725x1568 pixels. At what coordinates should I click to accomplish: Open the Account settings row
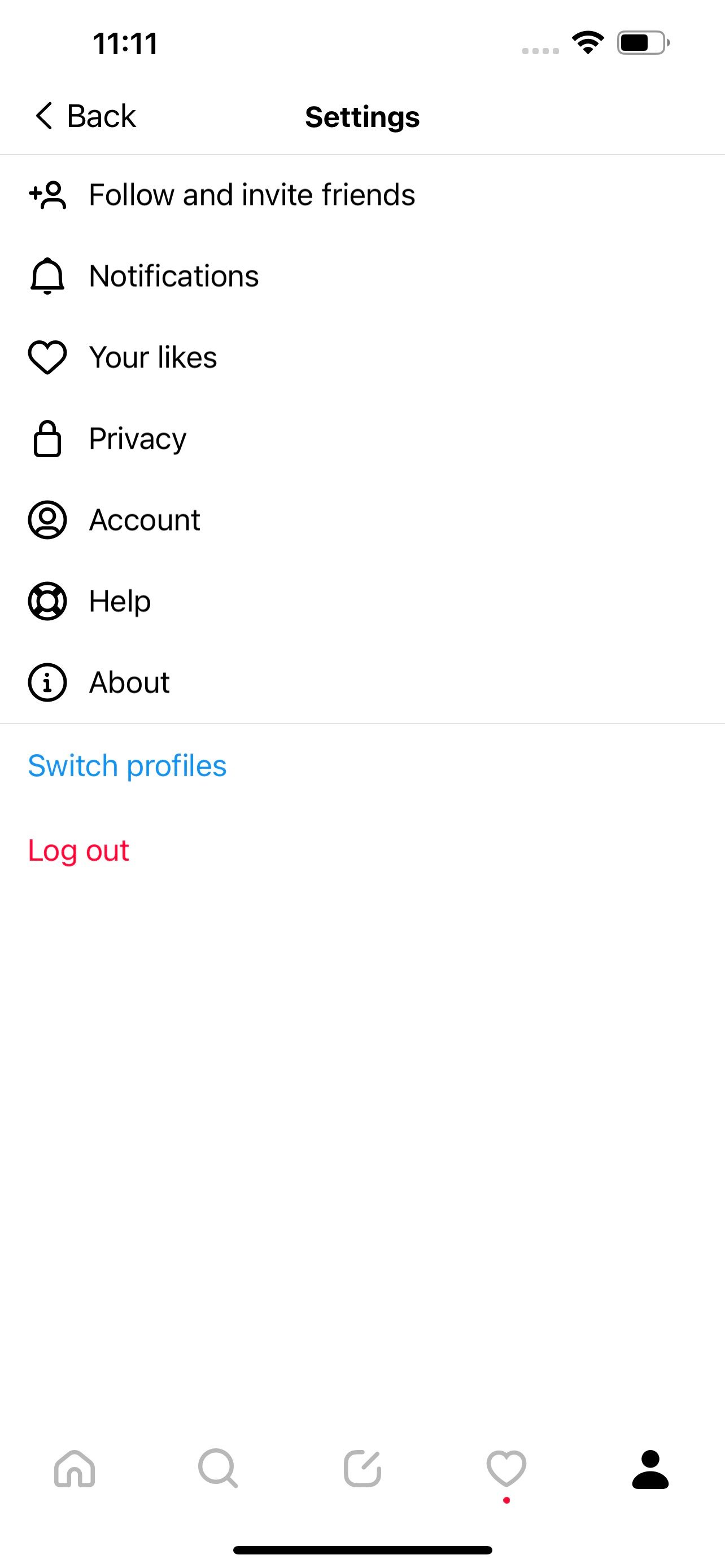(x=145, y=520)
